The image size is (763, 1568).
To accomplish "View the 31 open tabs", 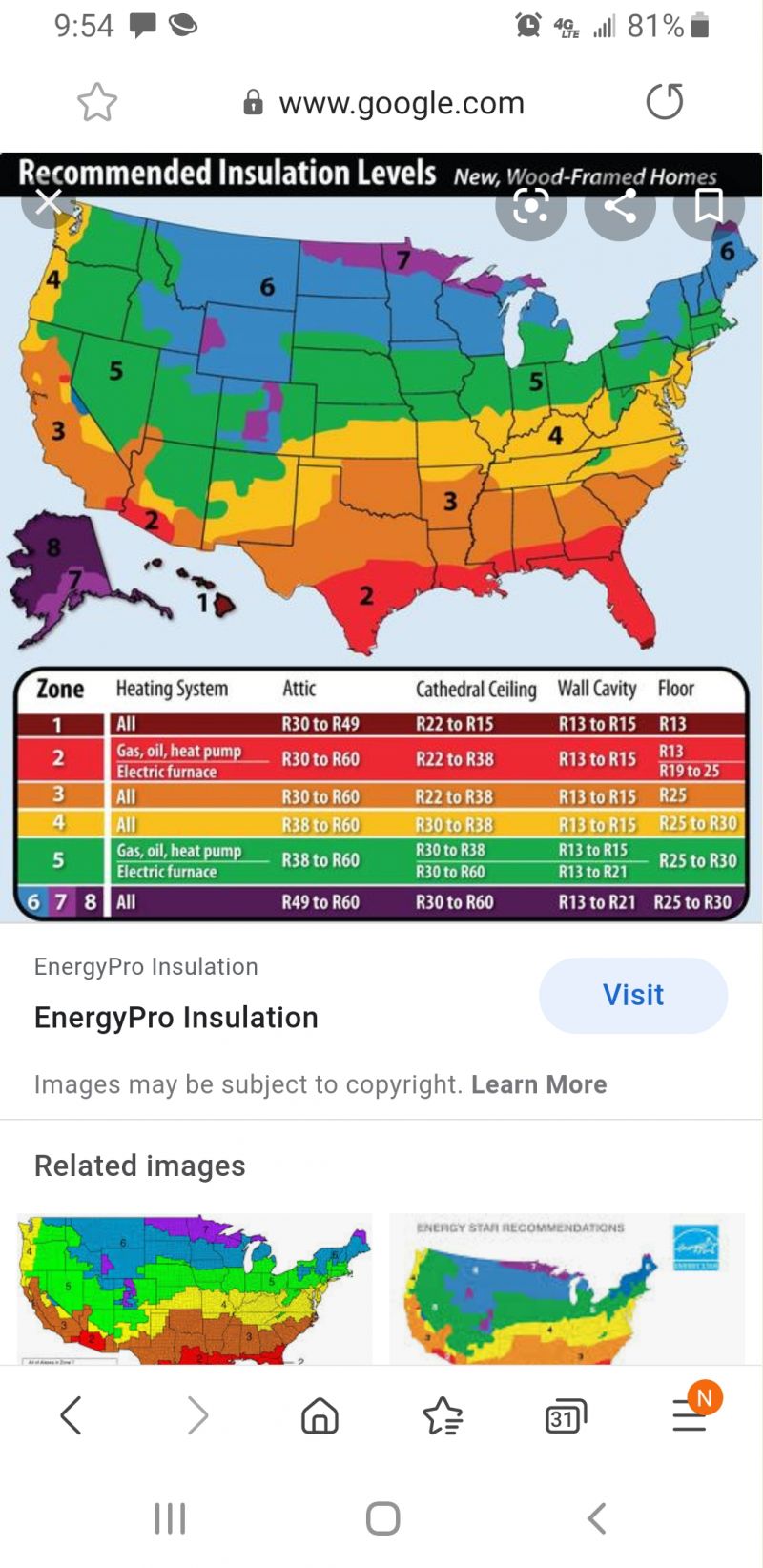I will tap(566, 1417).
